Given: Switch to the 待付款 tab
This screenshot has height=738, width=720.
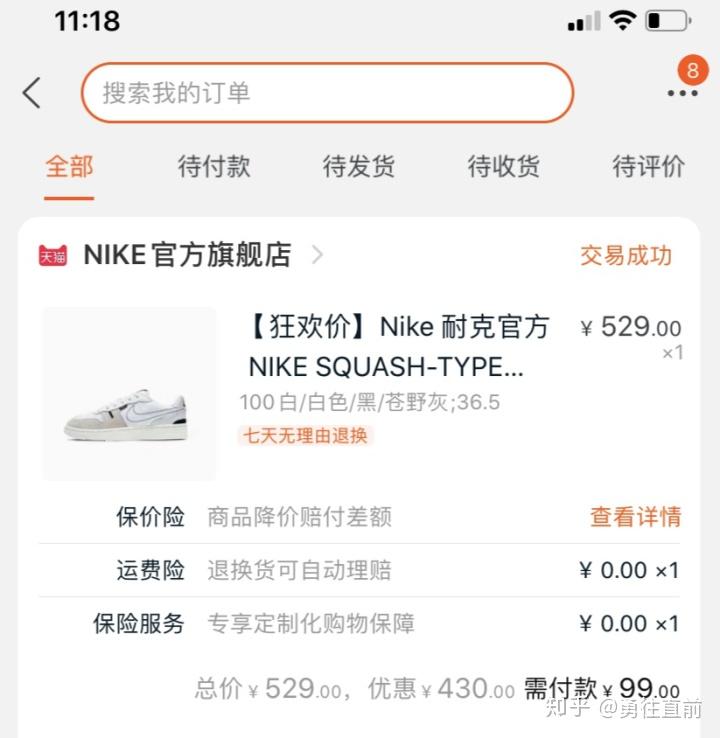Looking at the screenshot, I should (x=214, y=167).
